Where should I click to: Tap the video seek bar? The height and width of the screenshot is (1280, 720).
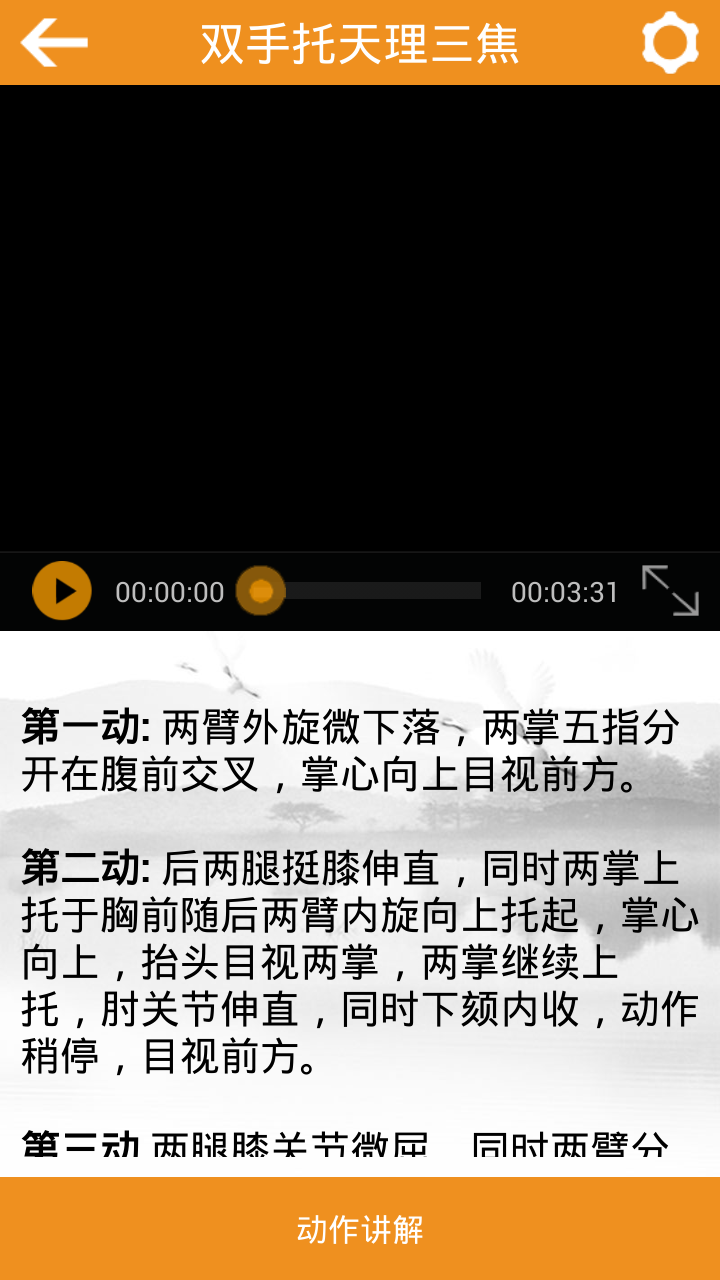tap(380, 591)
